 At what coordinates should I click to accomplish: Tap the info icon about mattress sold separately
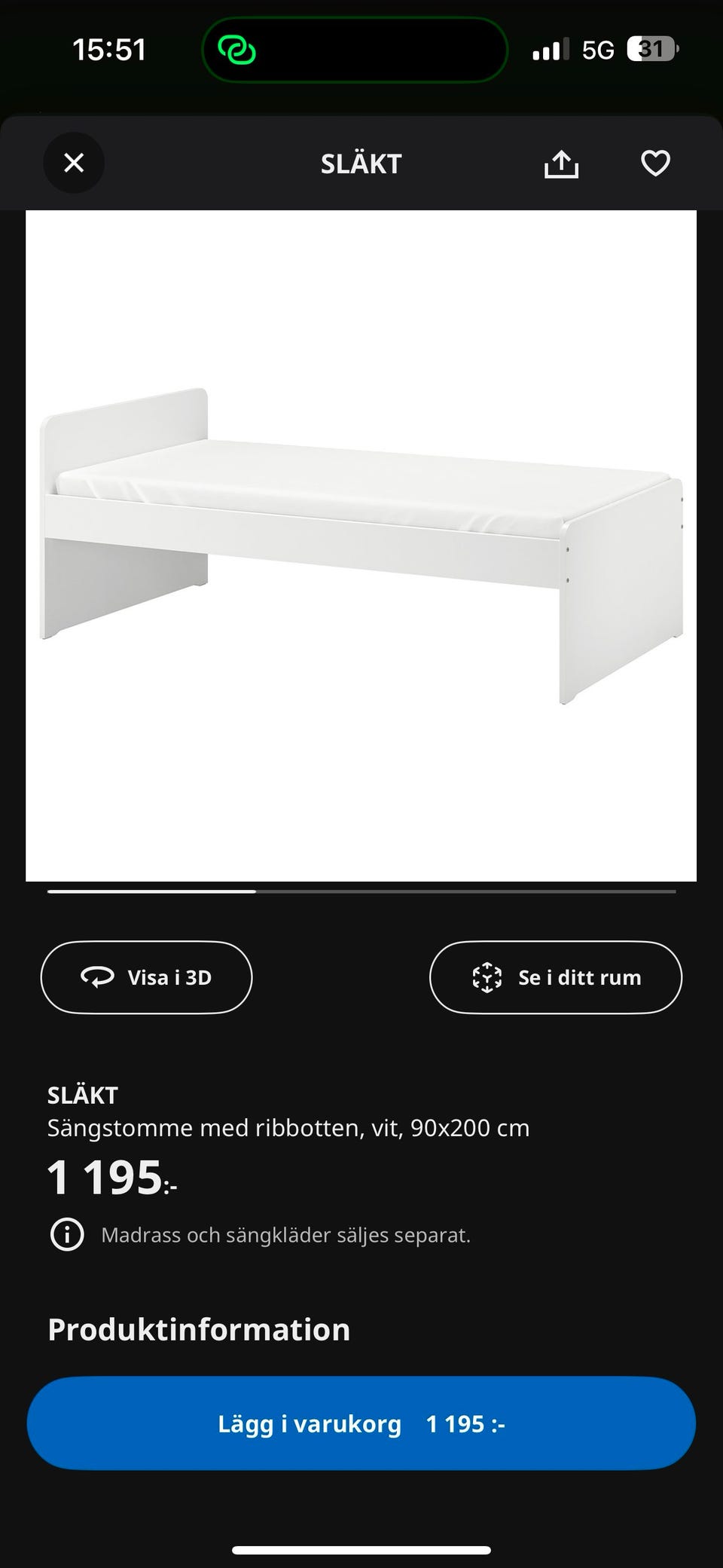[66, 1235]
